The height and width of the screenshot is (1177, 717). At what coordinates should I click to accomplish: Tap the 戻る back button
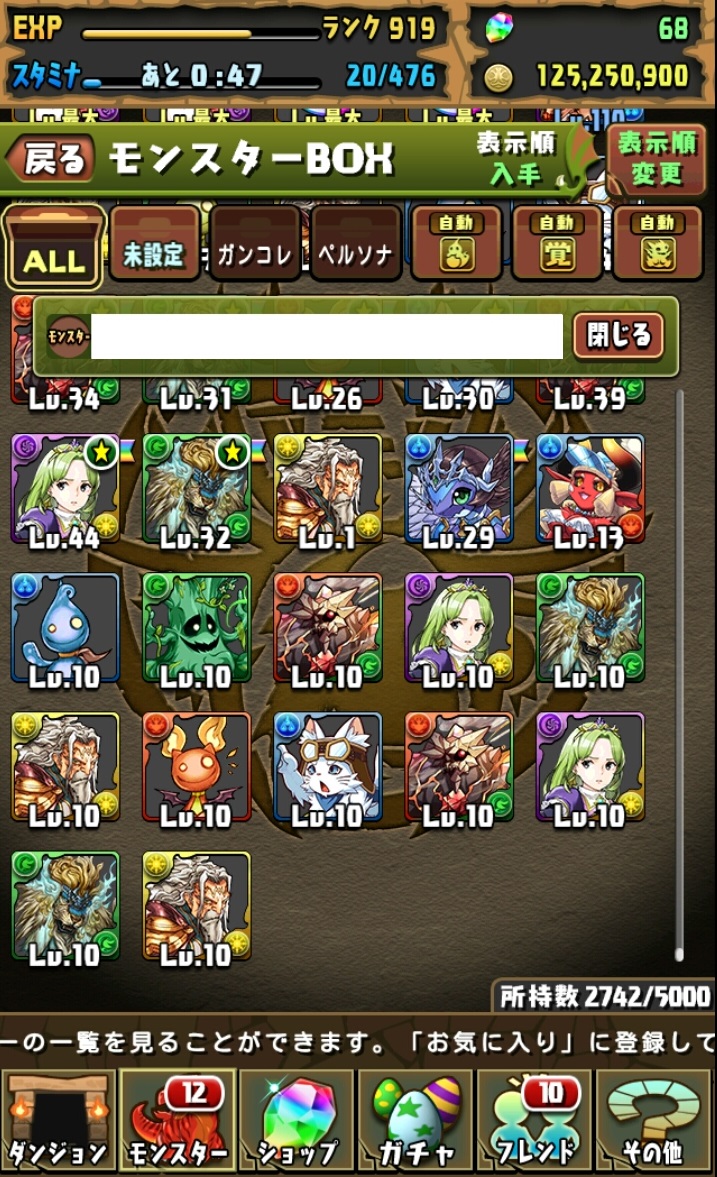point(50,159)
